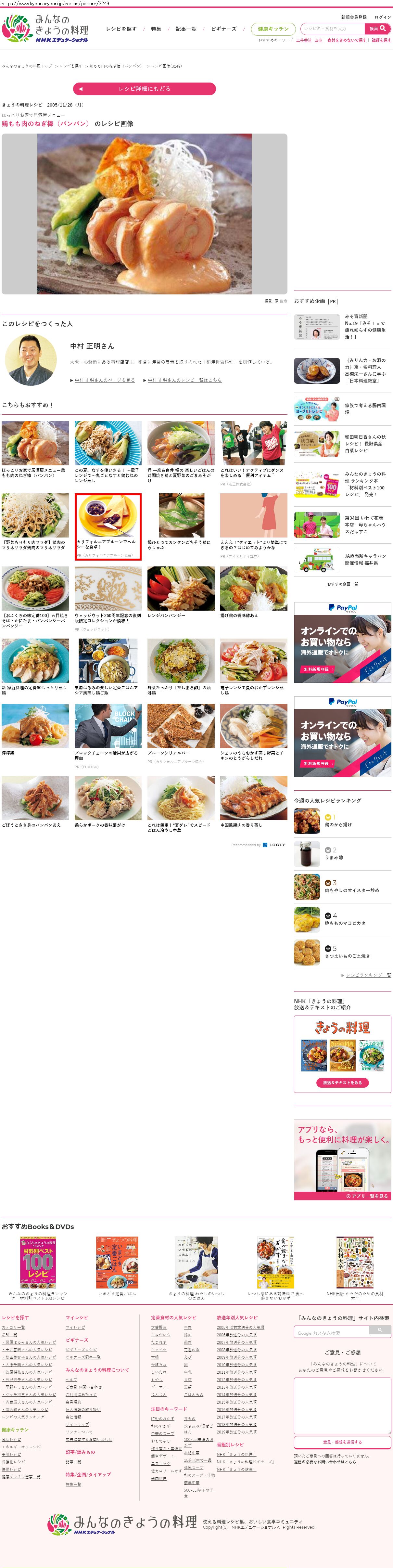This screenshot has width=393, height=1568.
Task: Submit feedback with 意見・感想を送信する
Action: pyautogui.click(x=342, y=1442)
